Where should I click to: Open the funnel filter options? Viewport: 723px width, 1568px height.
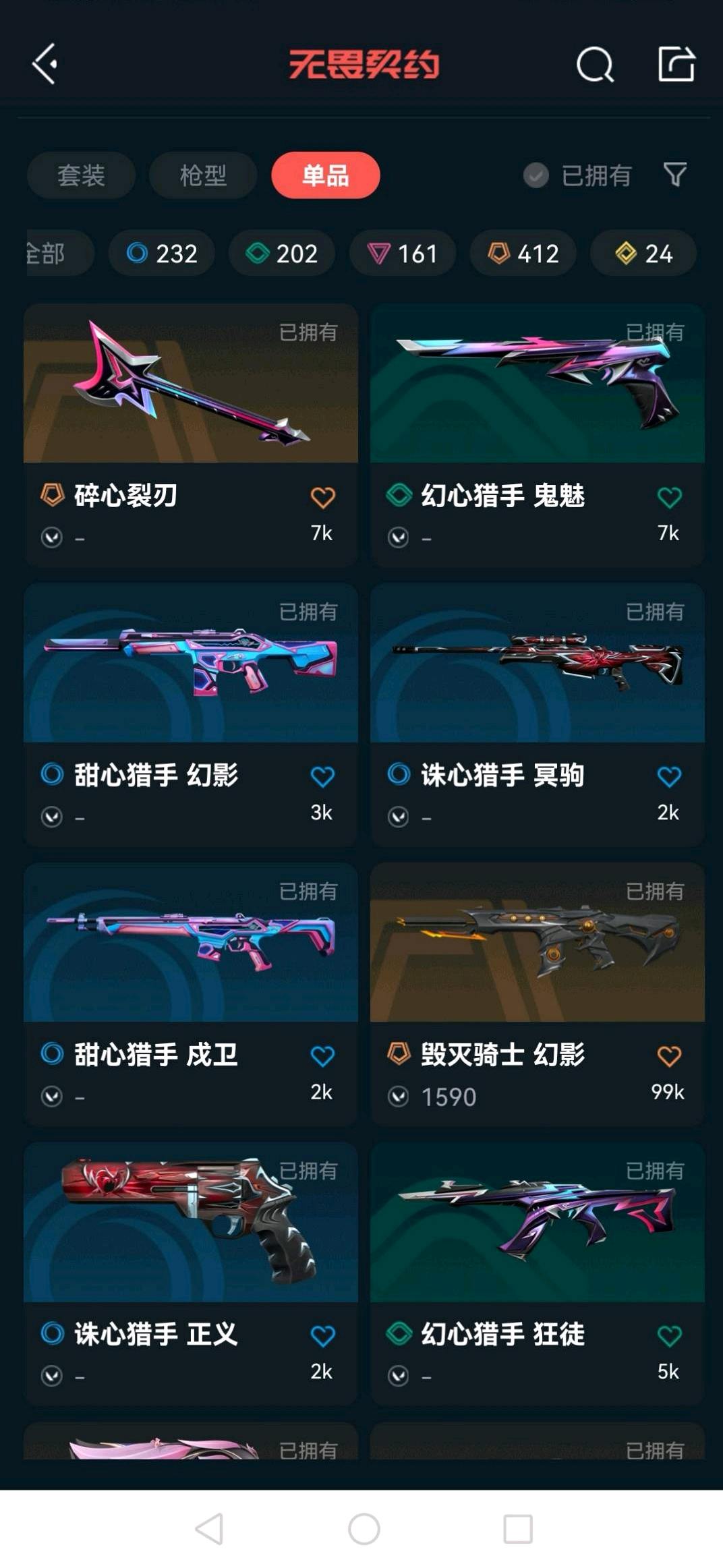point(675,175)
